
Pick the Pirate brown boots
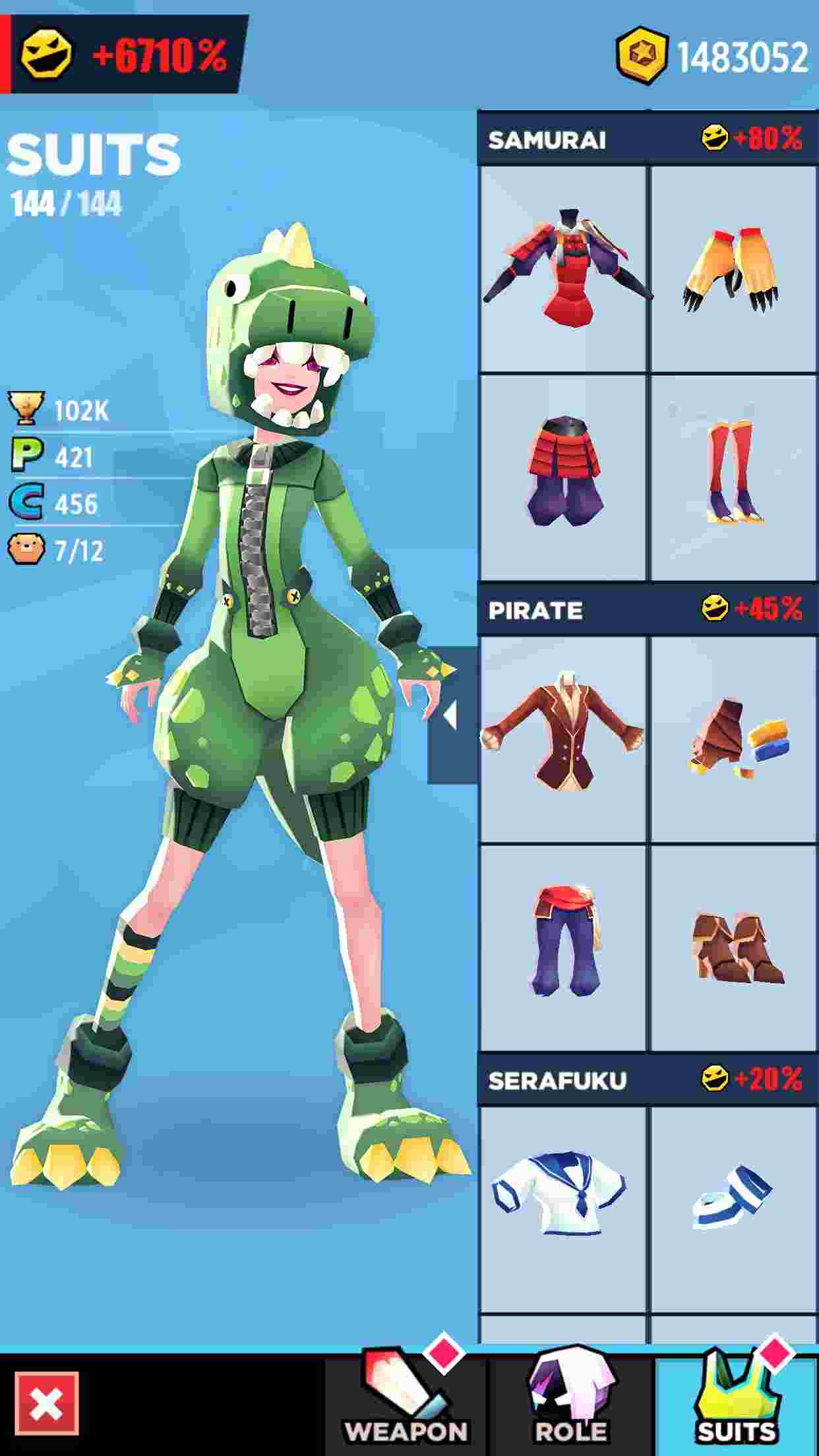point(734,948)
